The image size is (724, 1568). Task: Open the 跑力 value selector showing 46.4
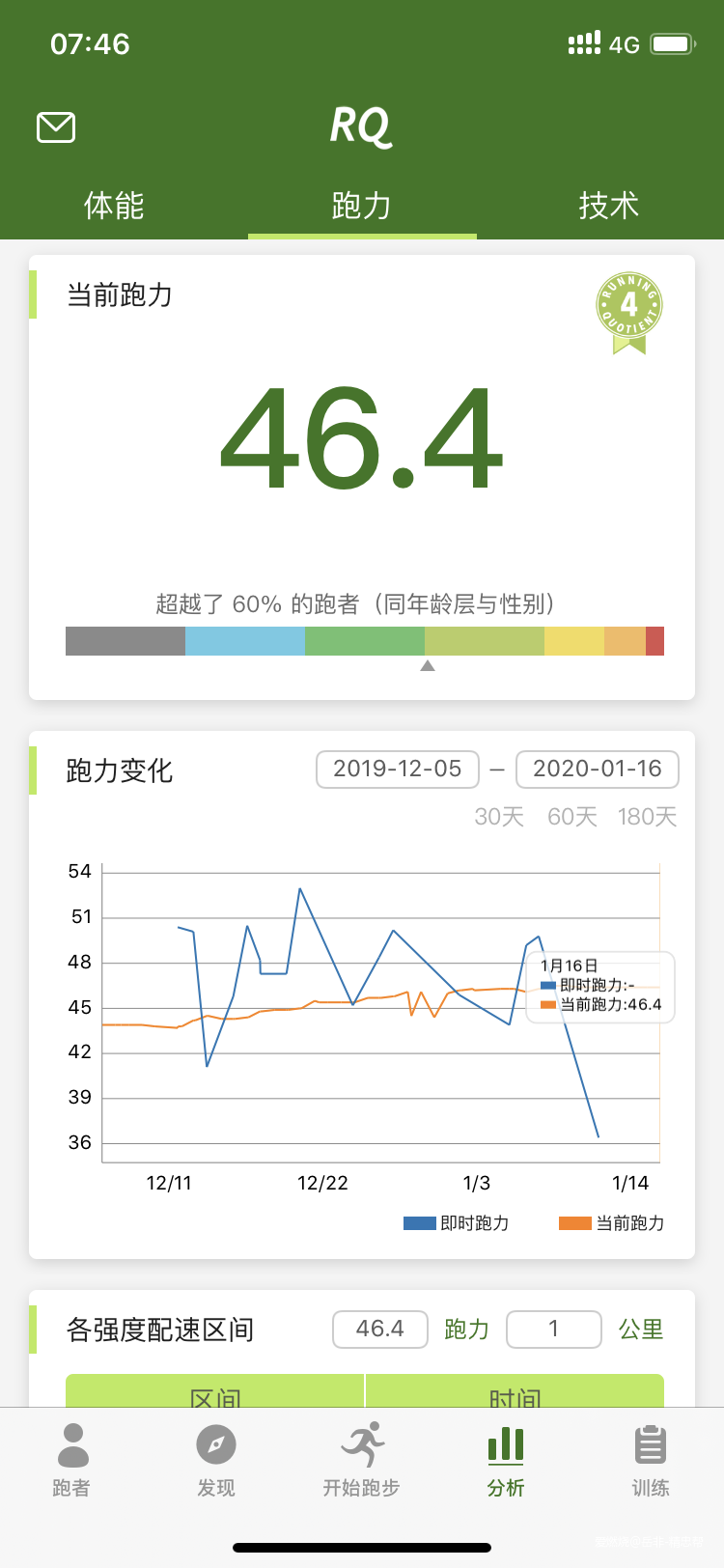pyautogui.click(x=379, y=1330)
